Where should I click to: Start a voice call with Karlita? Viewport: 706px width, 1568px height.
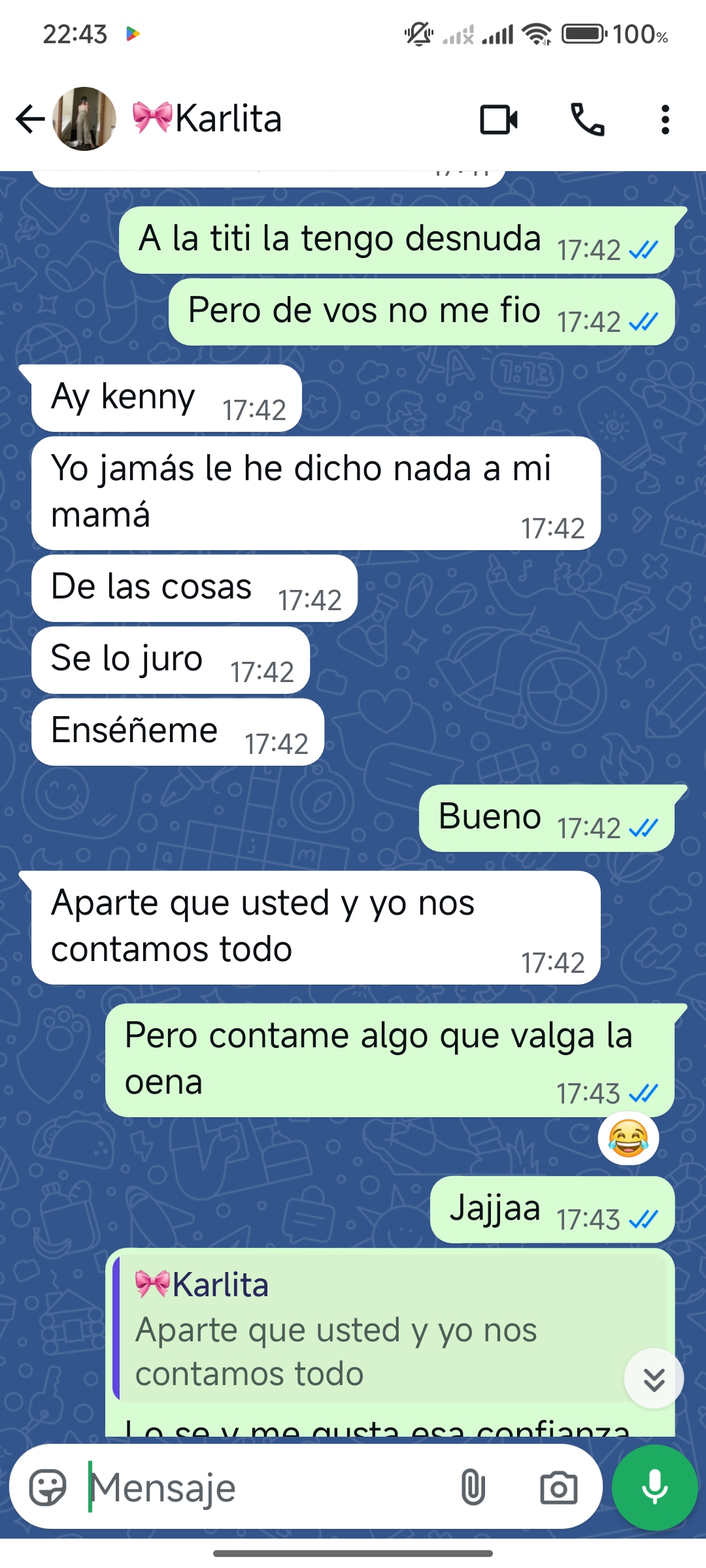[588, 120]
